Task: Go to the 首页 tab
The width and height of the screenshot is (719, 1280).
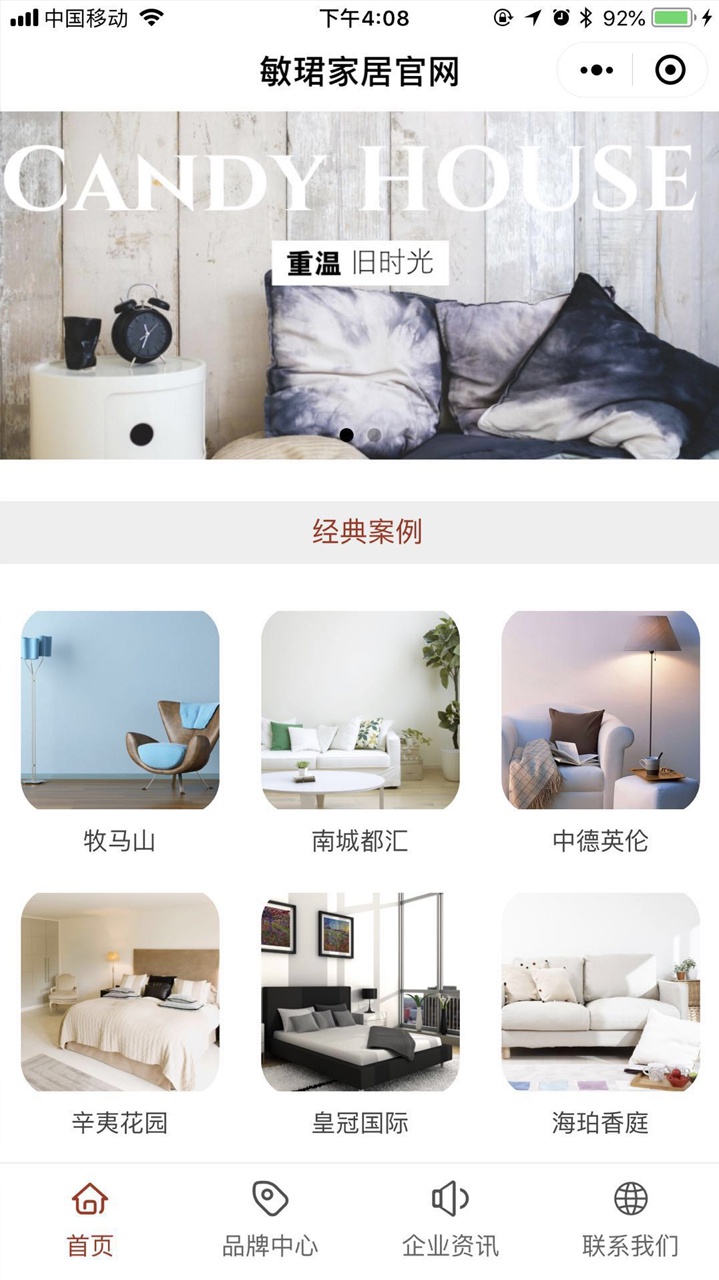Action: pos(90,1218)
